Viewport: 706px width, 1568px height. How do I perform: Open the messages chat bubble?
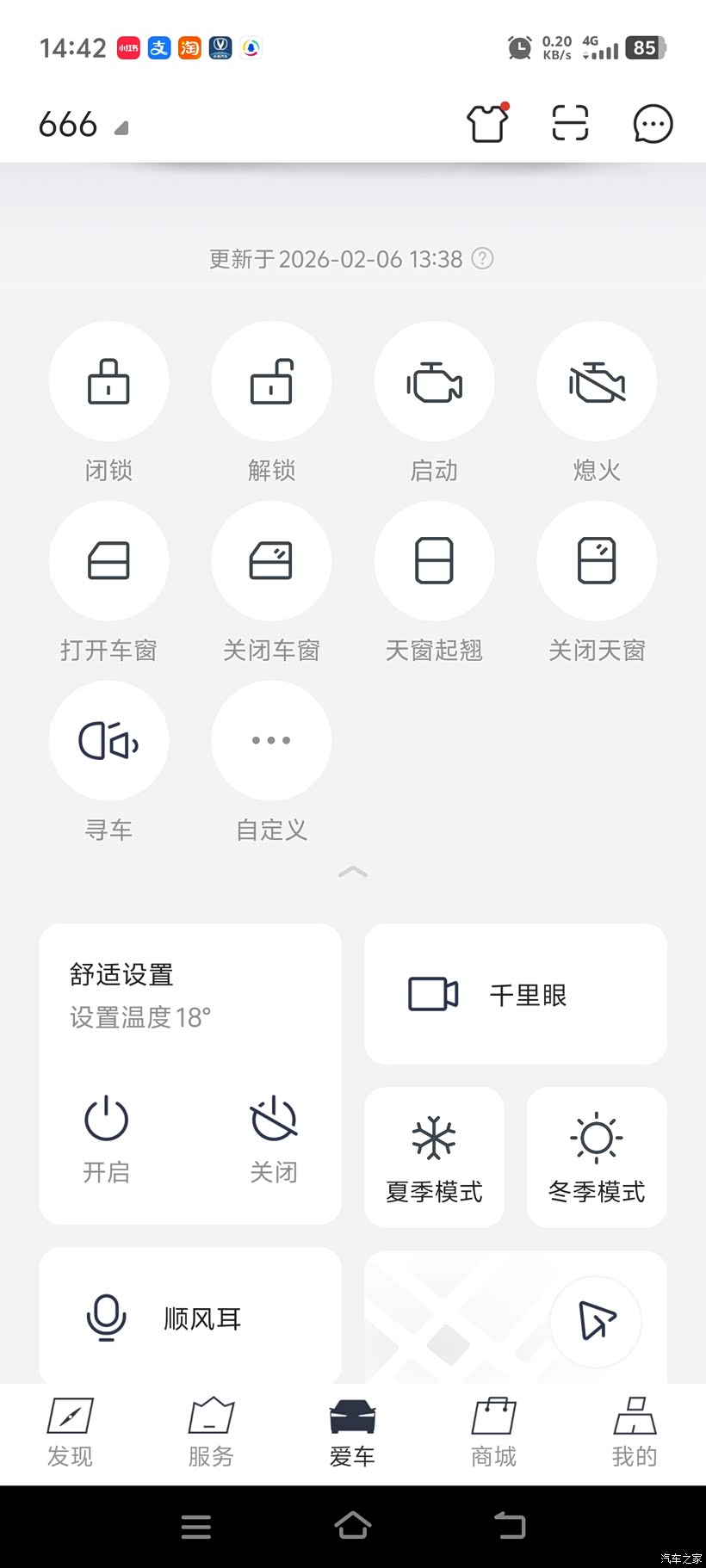pos(653,124)
